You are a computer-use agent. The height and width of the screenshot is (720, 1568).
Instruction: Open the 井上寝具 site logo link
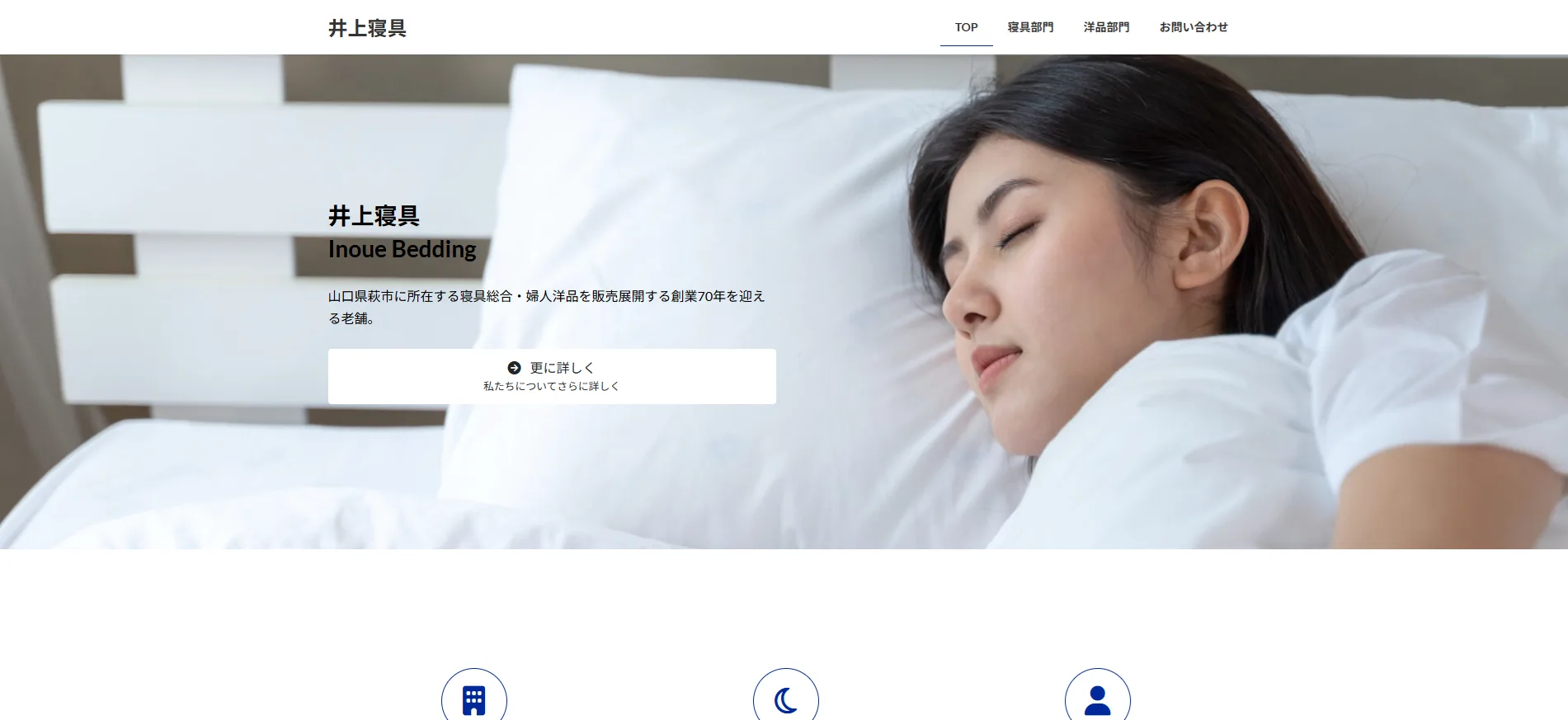(x=367, y=28)
